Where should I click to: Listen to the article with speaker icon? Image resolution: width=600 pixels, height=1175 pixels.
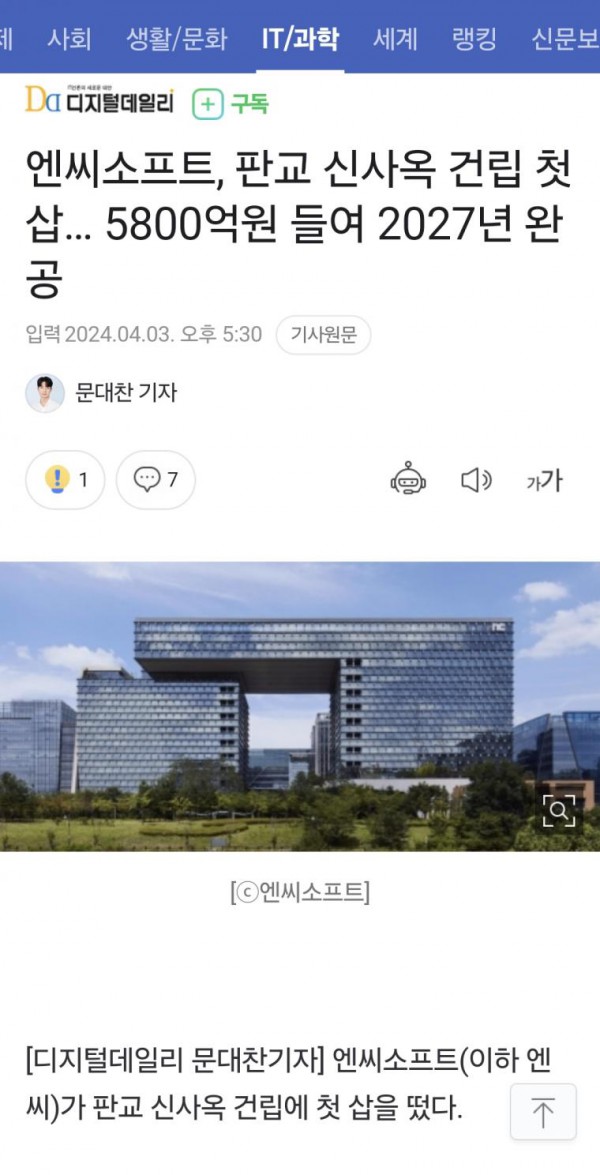click(x=476, y=480)
